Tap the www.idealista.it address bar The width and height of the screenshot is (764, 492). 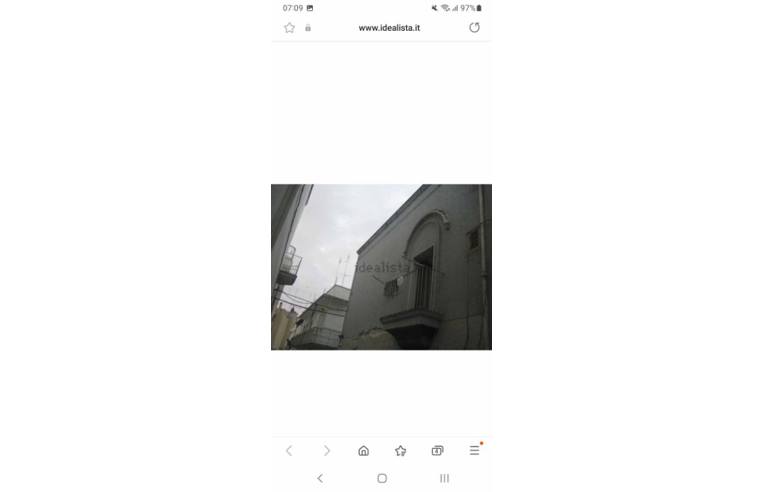pyautogui.click(x=389, y=28)
